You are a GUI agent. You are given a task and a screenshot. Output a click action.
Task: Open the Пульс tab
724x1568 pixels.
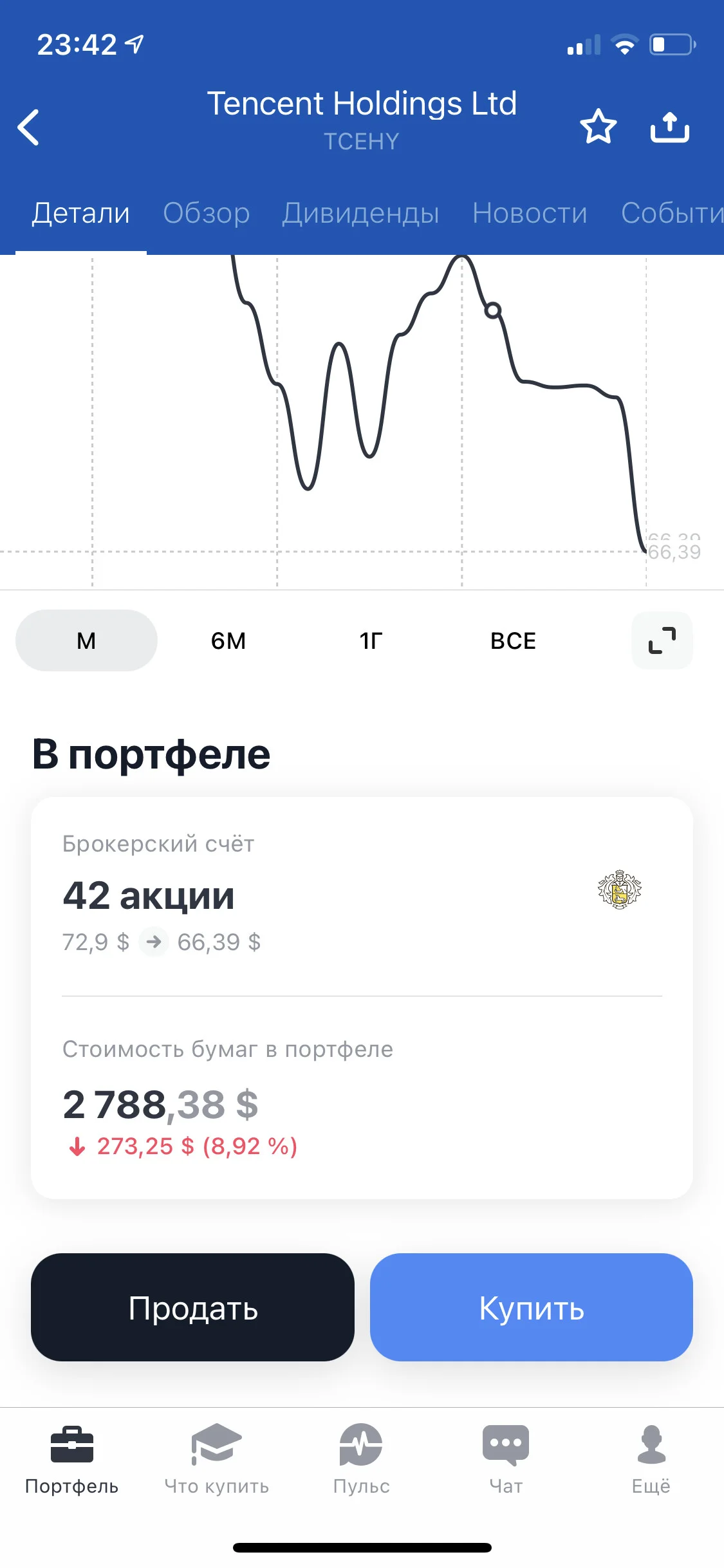[362, 1459]
